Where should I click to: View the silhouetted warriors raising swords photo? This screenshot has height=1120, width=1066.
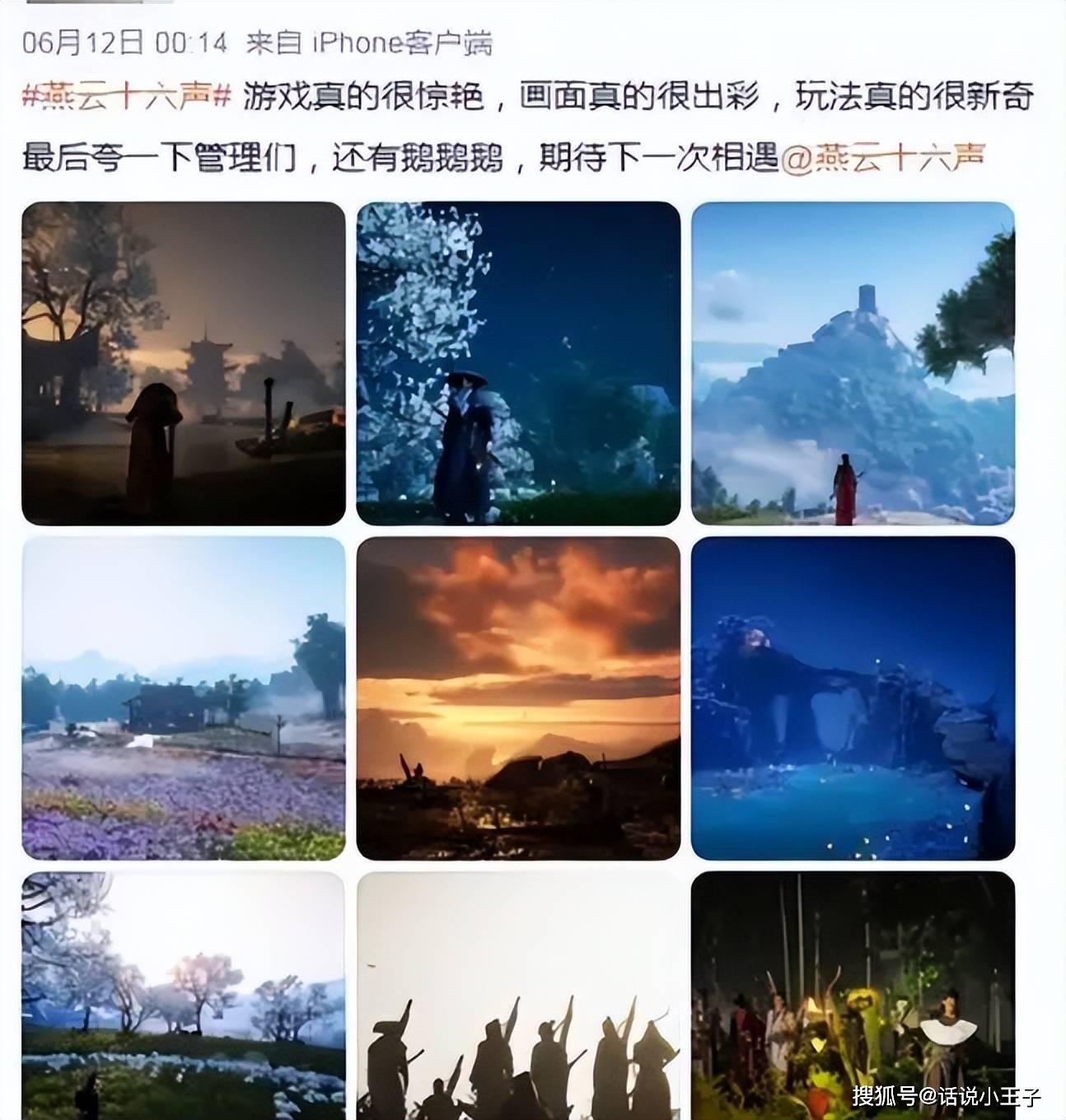(x=518, y=995)
